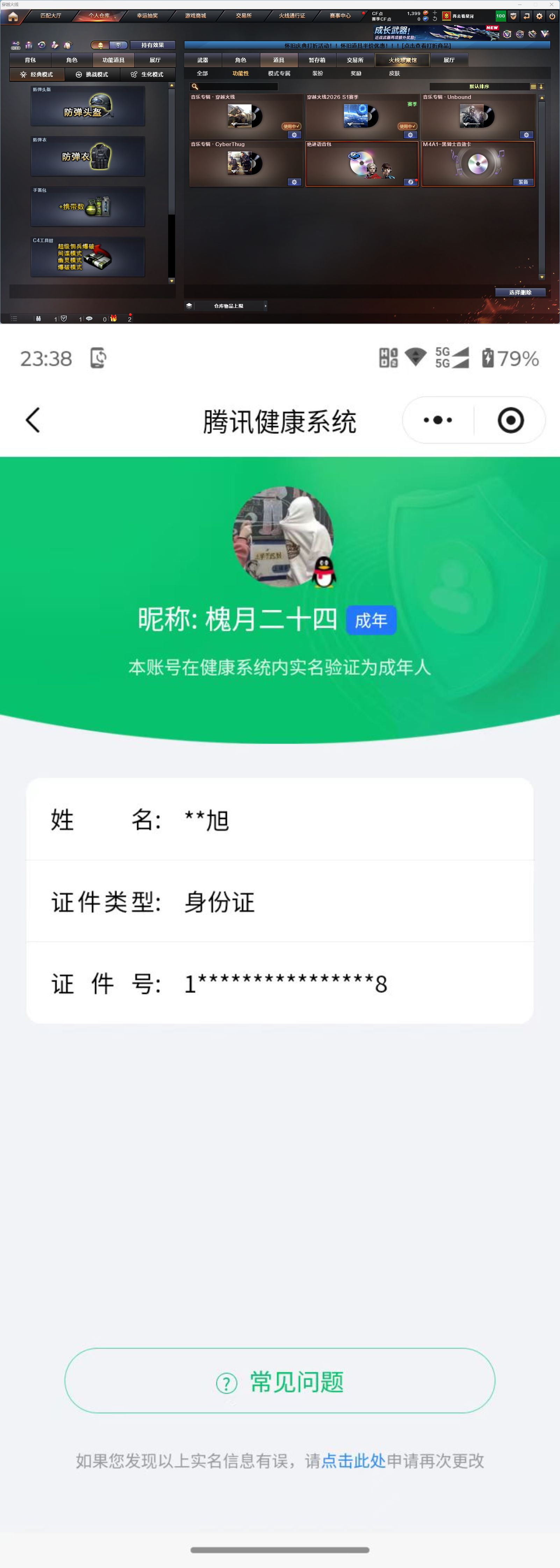Image resolution: width=560 pixels, height=1568 pixels.
Task: Switch to the 火线珍藏馆 tab
Action: pyautogui.click(x=401, y=60)
